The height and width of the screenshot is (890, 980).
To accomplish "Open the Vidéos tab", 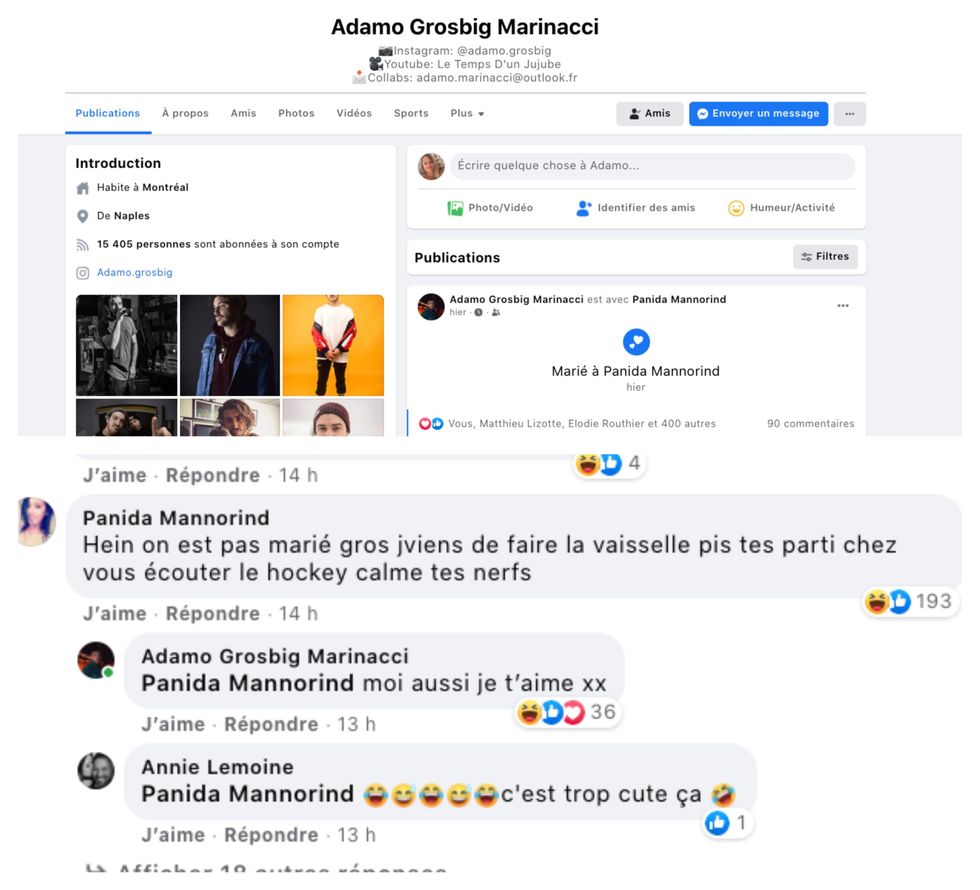I will pos(354,114).
